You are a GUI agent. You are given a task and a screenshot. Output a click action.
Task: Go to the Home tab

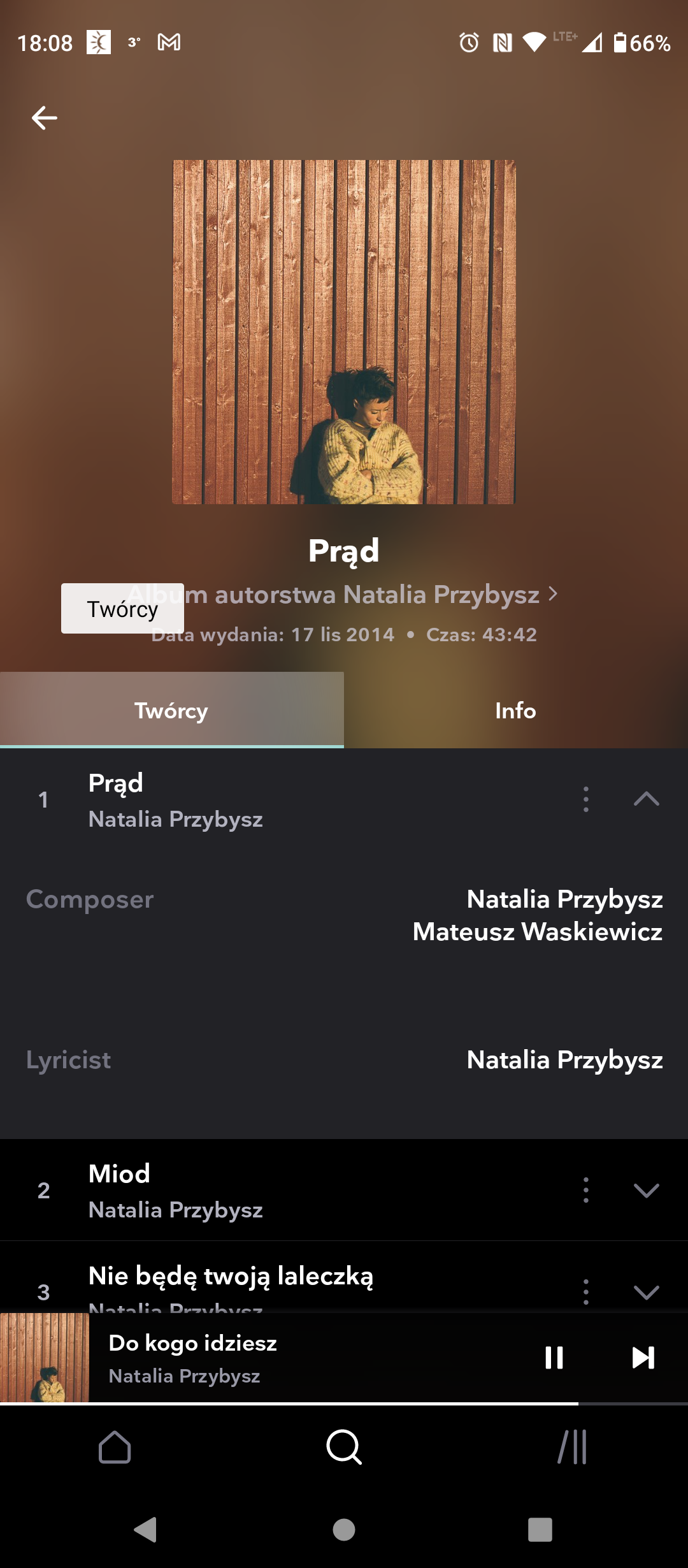tap(115, 1448)
